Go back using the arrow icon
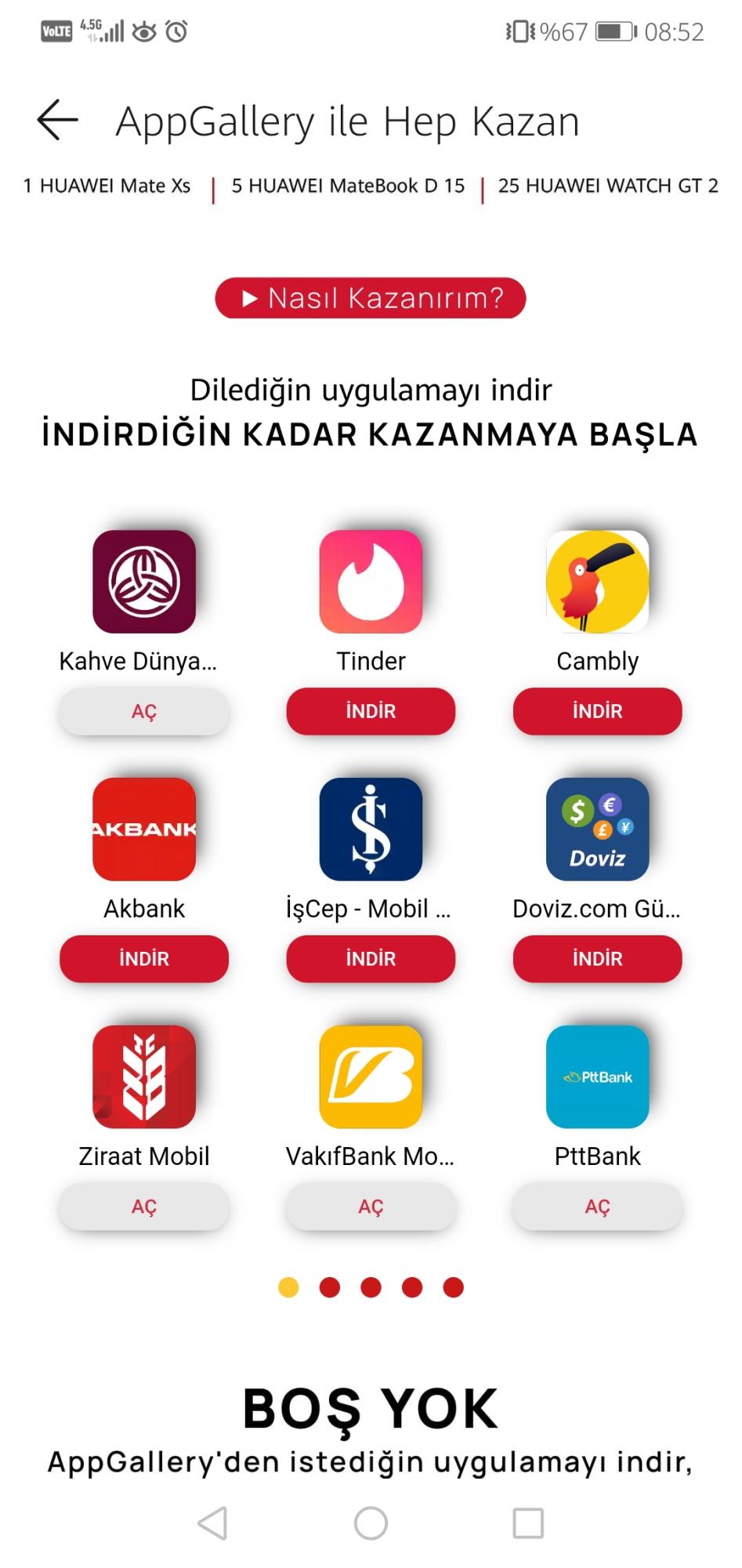Screen dimensions: 742x1568 click(x=57, y=120)
